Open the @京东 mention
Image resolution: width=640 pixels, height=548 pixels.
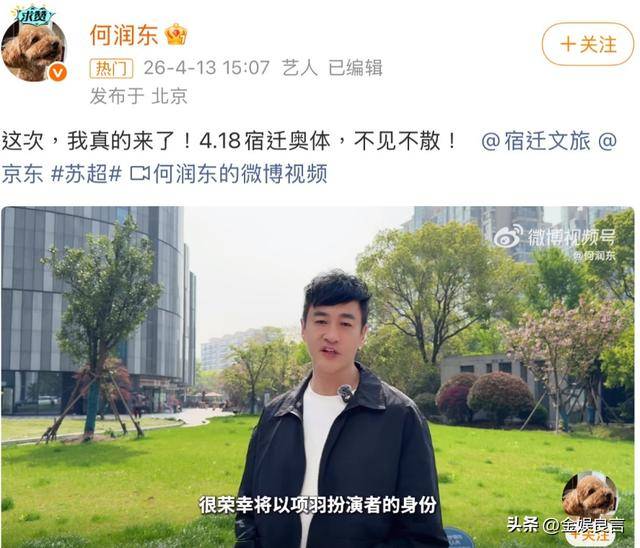pos(22,174)
